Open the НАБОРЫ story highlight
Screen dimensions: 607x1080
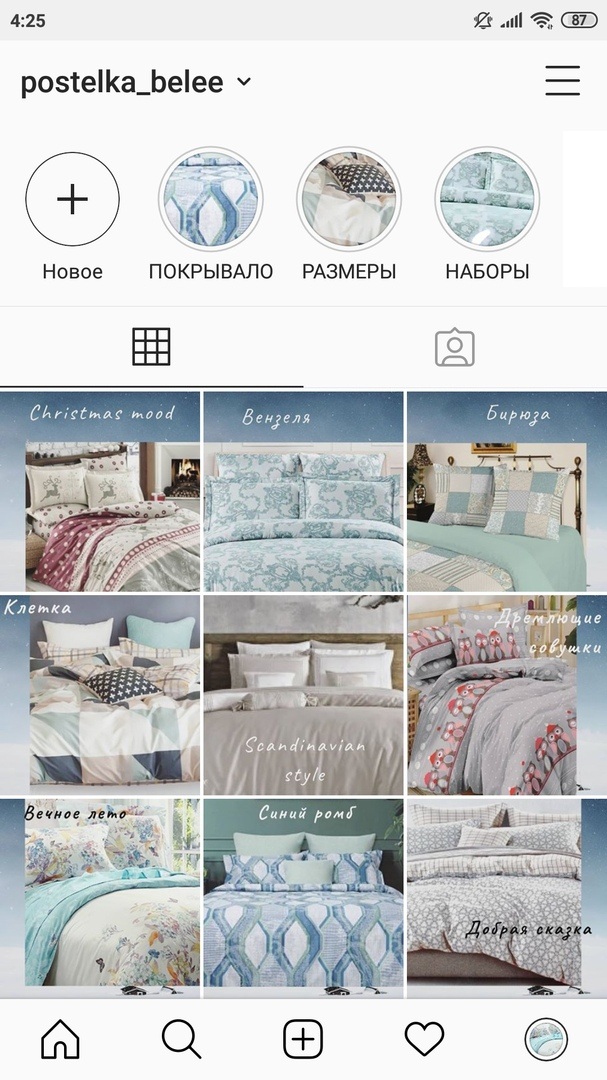click(487, 199)
